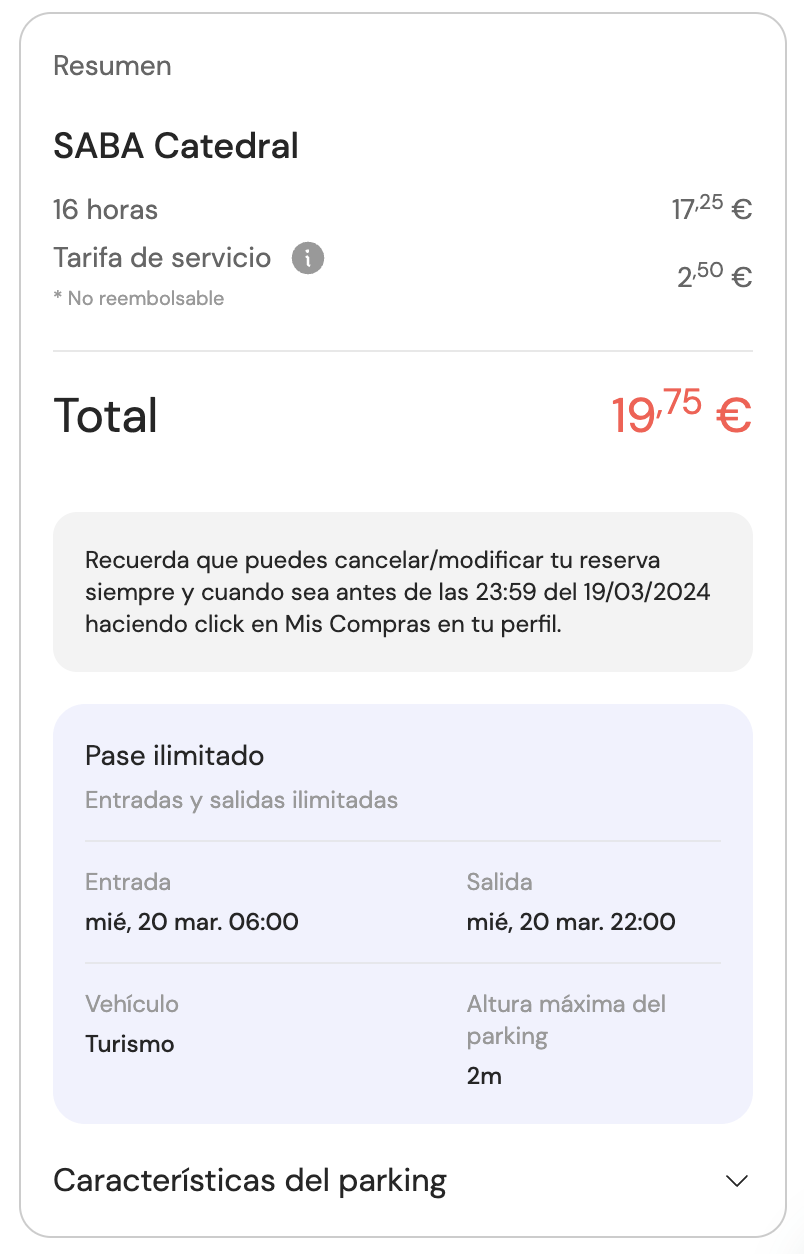Select the Entrada label in the pass card

click(127, 882)
